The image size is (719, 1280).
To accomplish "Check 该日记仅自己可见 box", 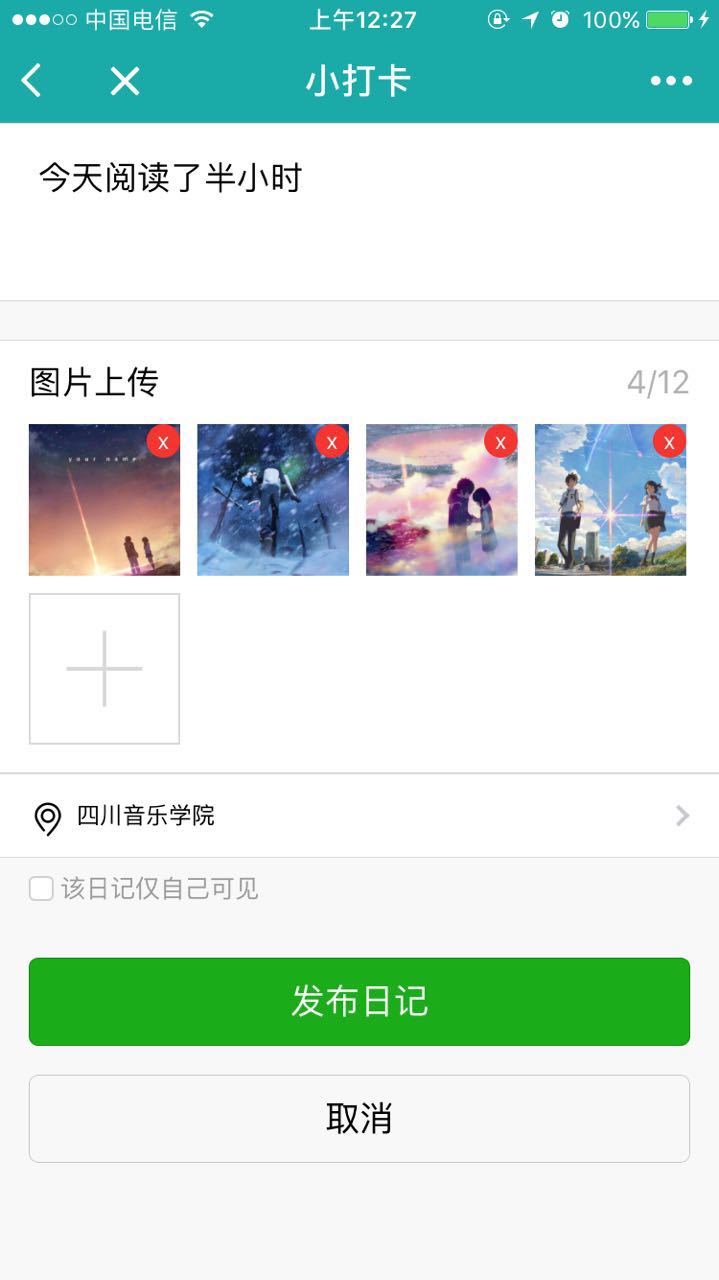I will 41,888.
